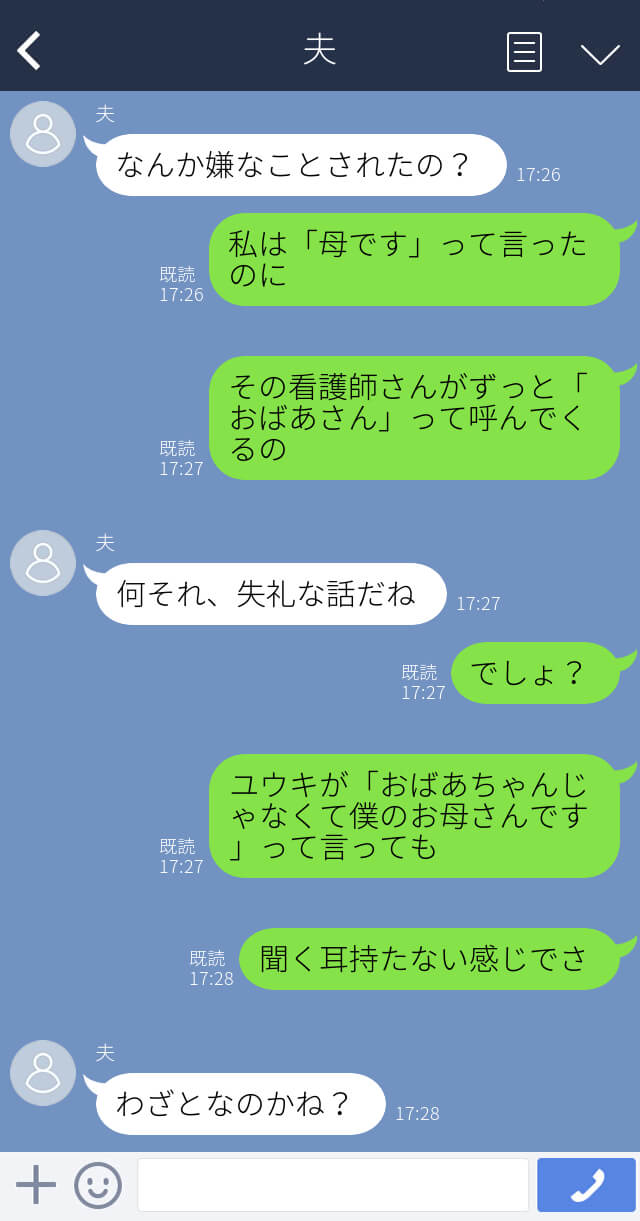View the avatar beside なんか嫌なことされたの？
The height and width of the screenshot is (1221, 640).
43,134
